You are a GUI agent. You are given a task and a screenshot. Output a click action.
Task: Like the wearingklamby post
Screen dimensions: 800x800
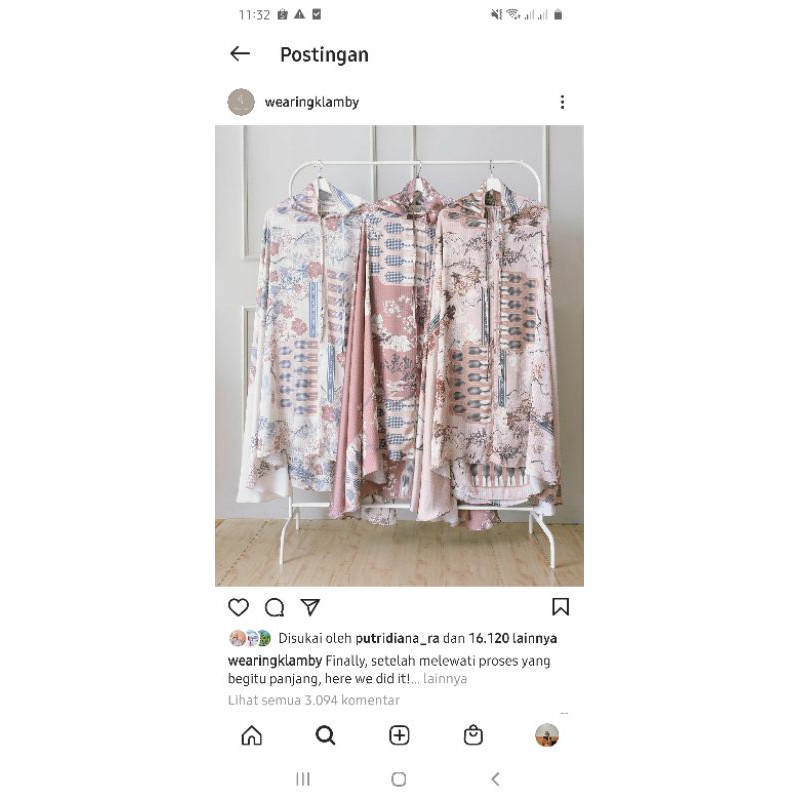point(238,607)
